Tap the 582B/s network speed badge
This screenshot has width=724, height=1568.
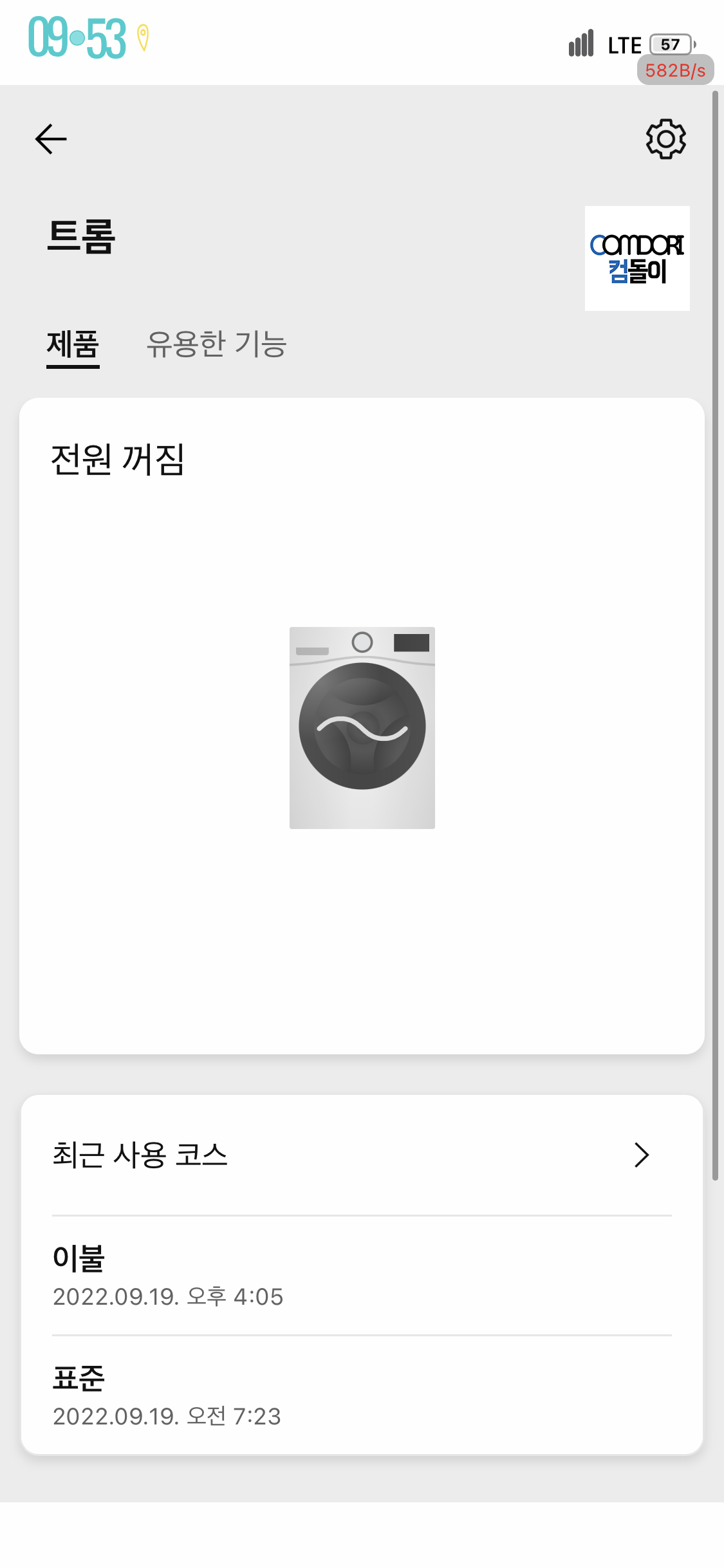tap(675, 70)
